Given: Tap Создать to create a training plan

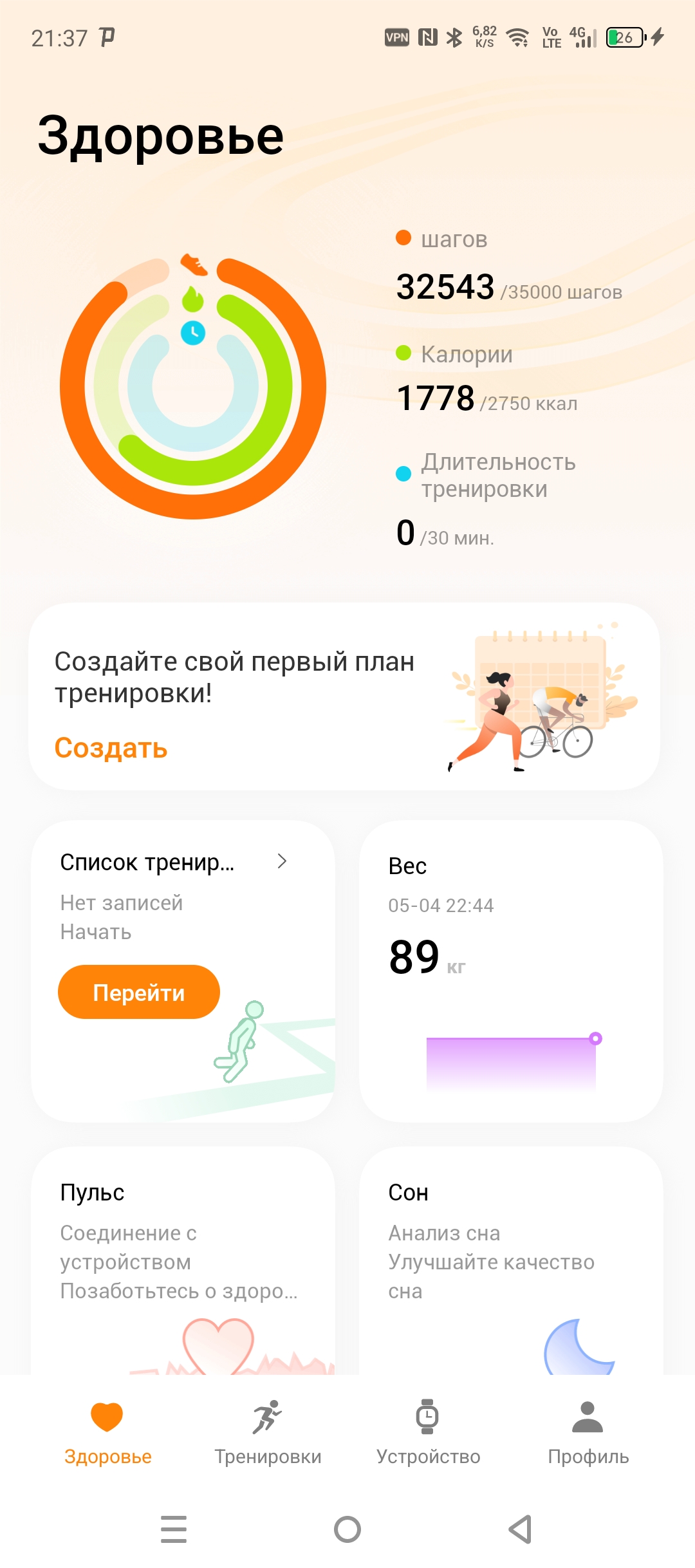Looking at the screenshot, I should [111, 748].
